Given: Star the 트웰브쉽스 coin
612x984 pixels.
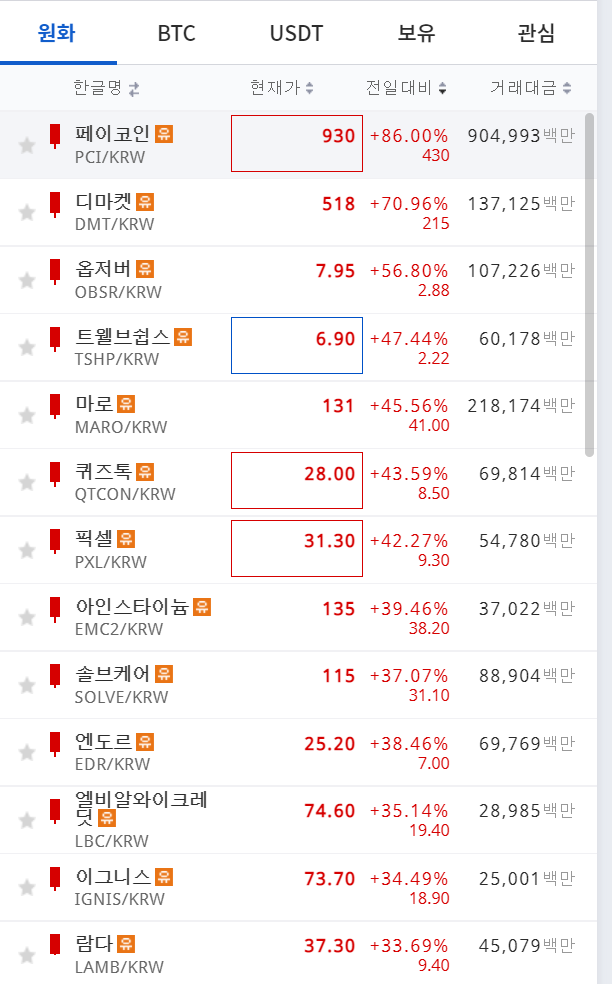Looking at the screenshot, I should 27,348.
